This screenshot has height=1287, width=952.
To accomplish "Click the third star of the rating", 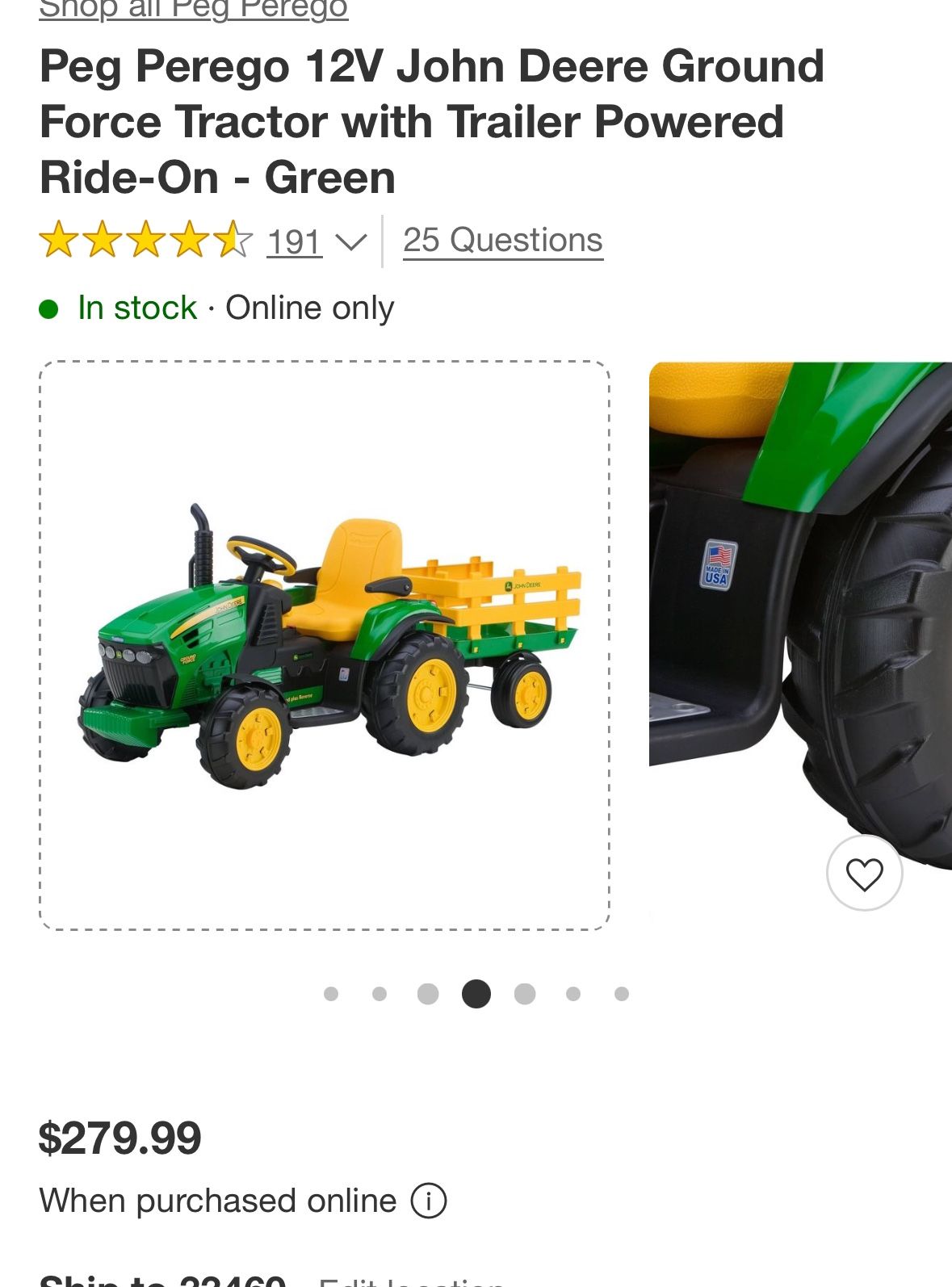I will (149, 240).
